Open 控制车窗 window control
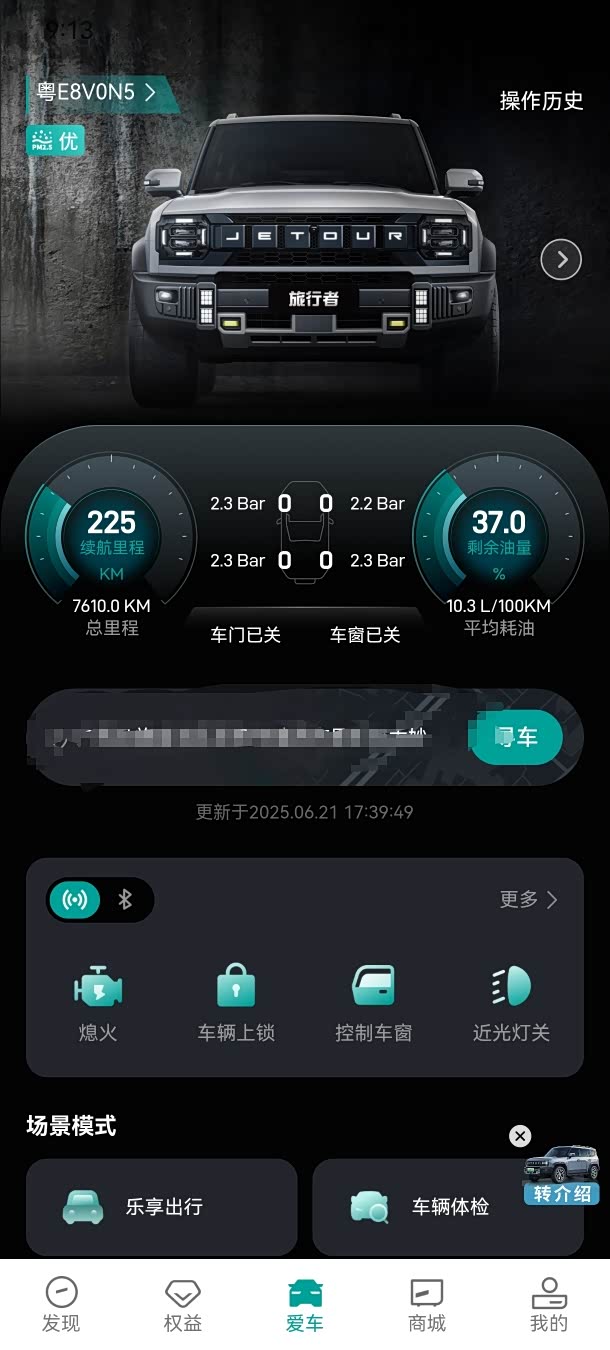The width and height of the screenshot is (610, 1350). tap(373, 1002)
